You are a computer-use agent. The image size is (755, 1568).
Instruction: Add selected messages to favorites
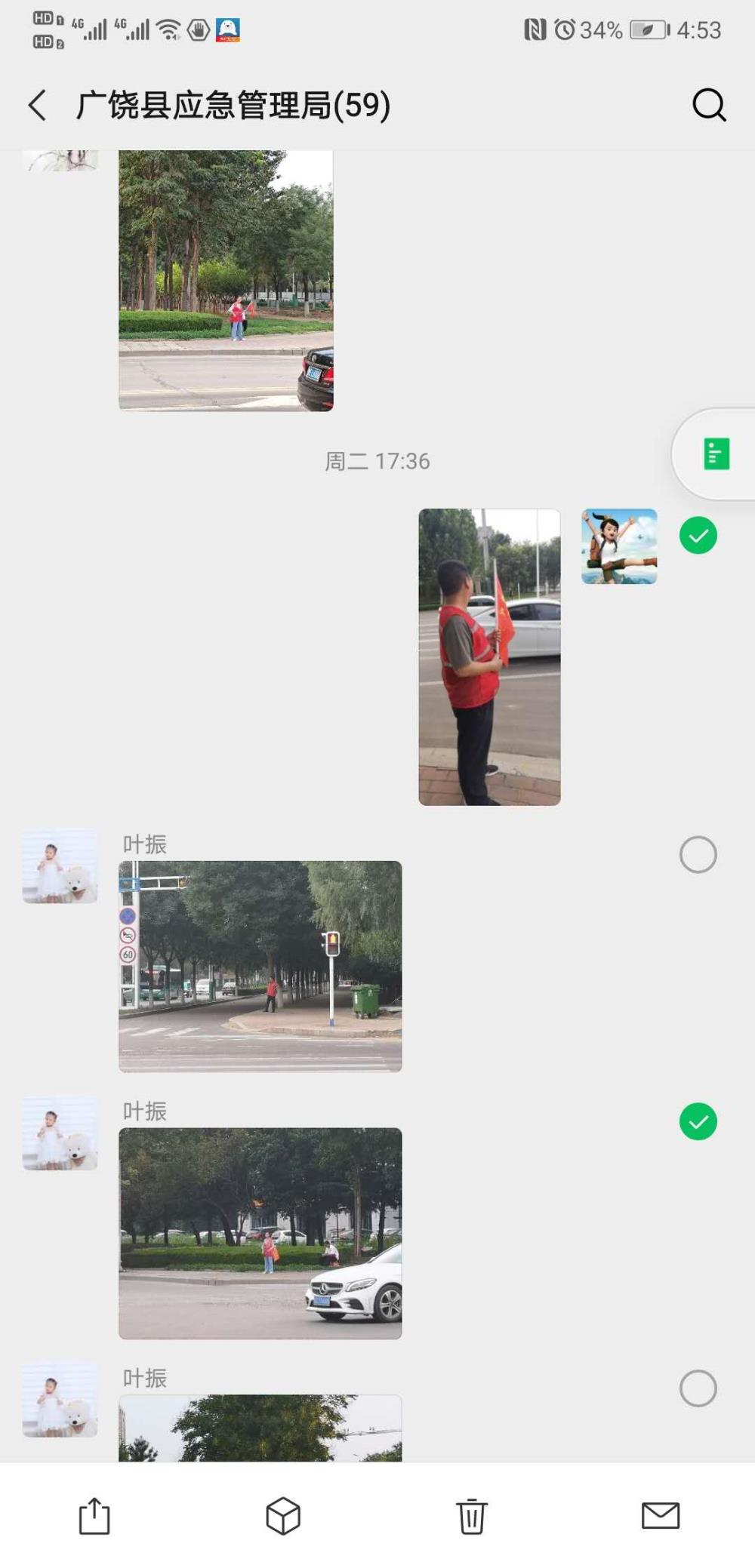click(283, 1515)
